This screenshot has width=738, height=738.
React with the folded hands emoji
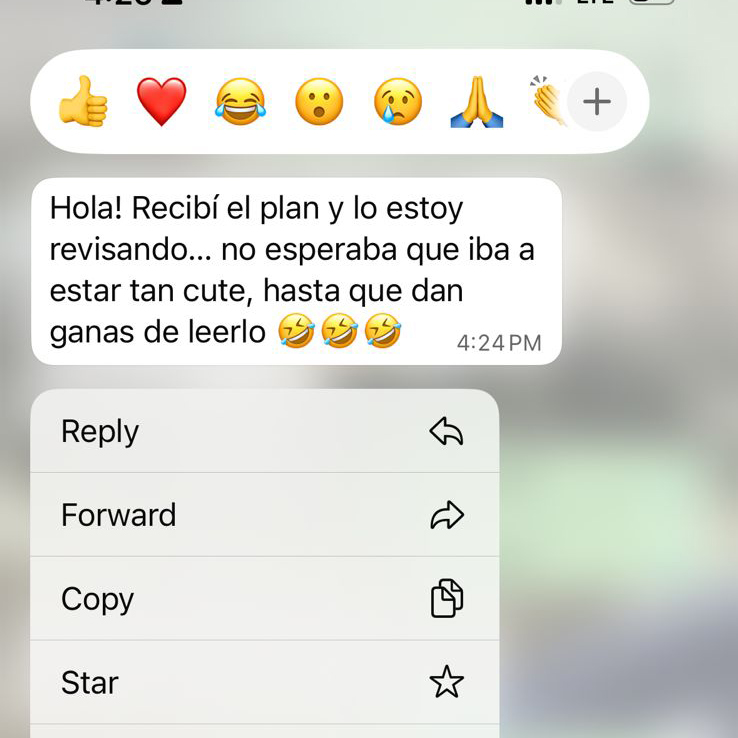pyautogui.click(x=477, y=102)
